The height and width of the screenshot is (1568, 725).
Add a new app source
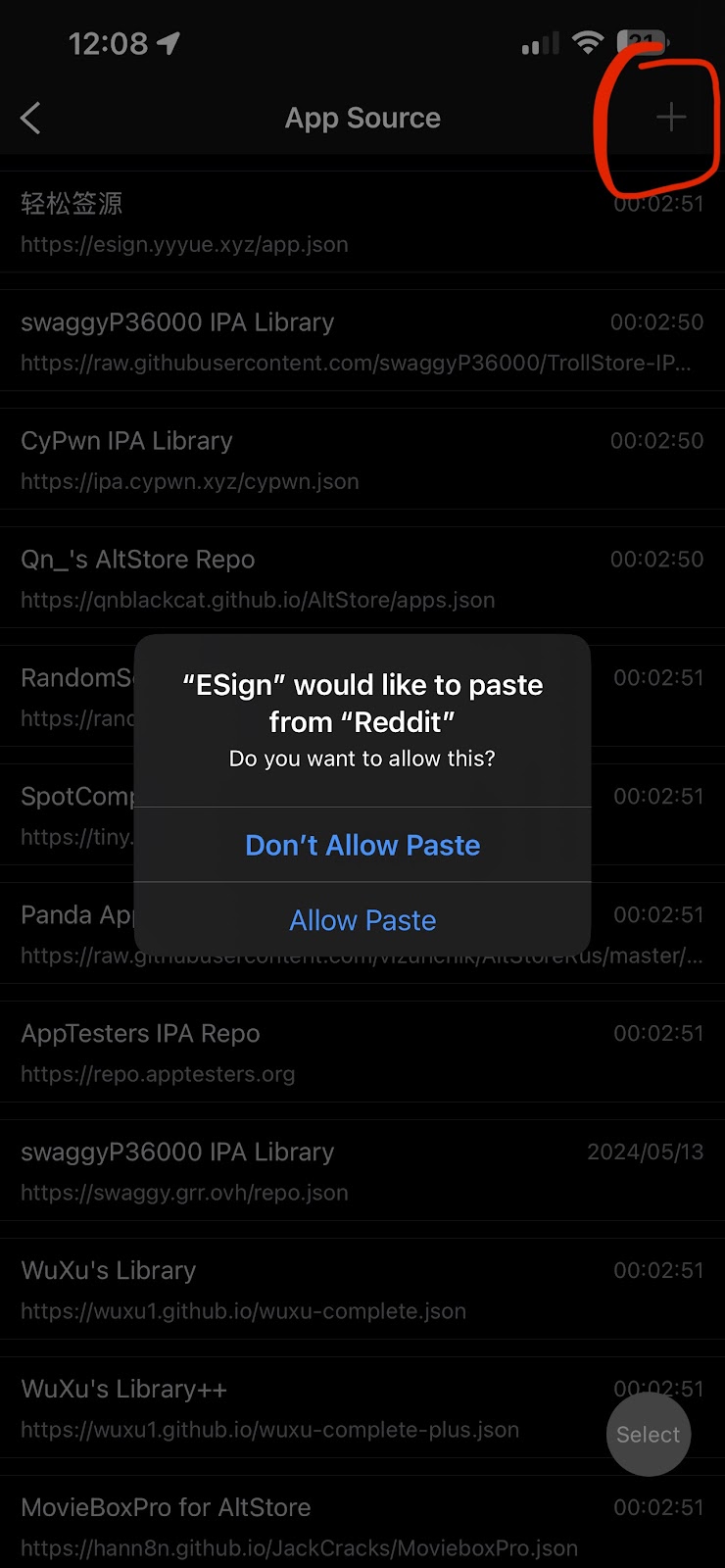671,118
